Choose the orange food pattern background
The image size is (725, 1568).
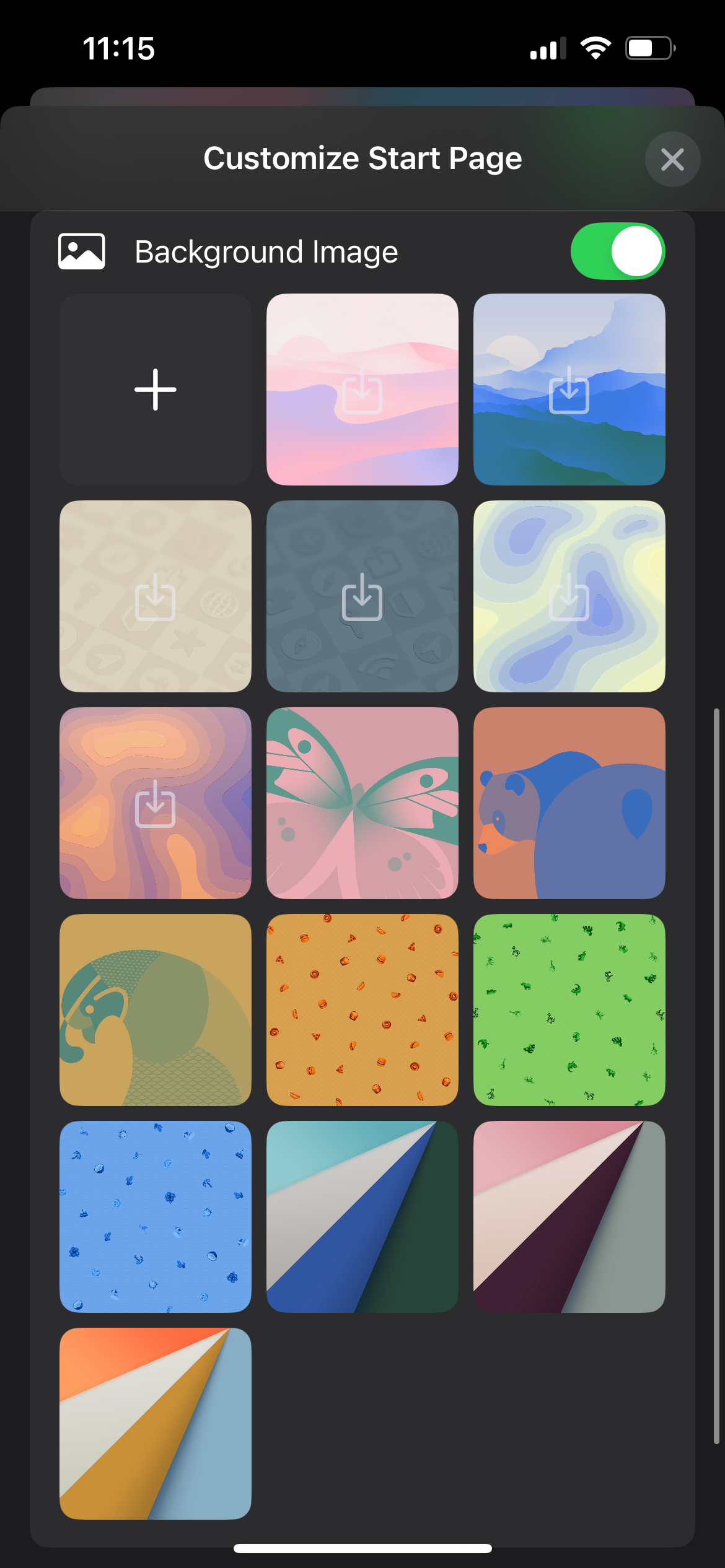click(x=362, y=1009)
